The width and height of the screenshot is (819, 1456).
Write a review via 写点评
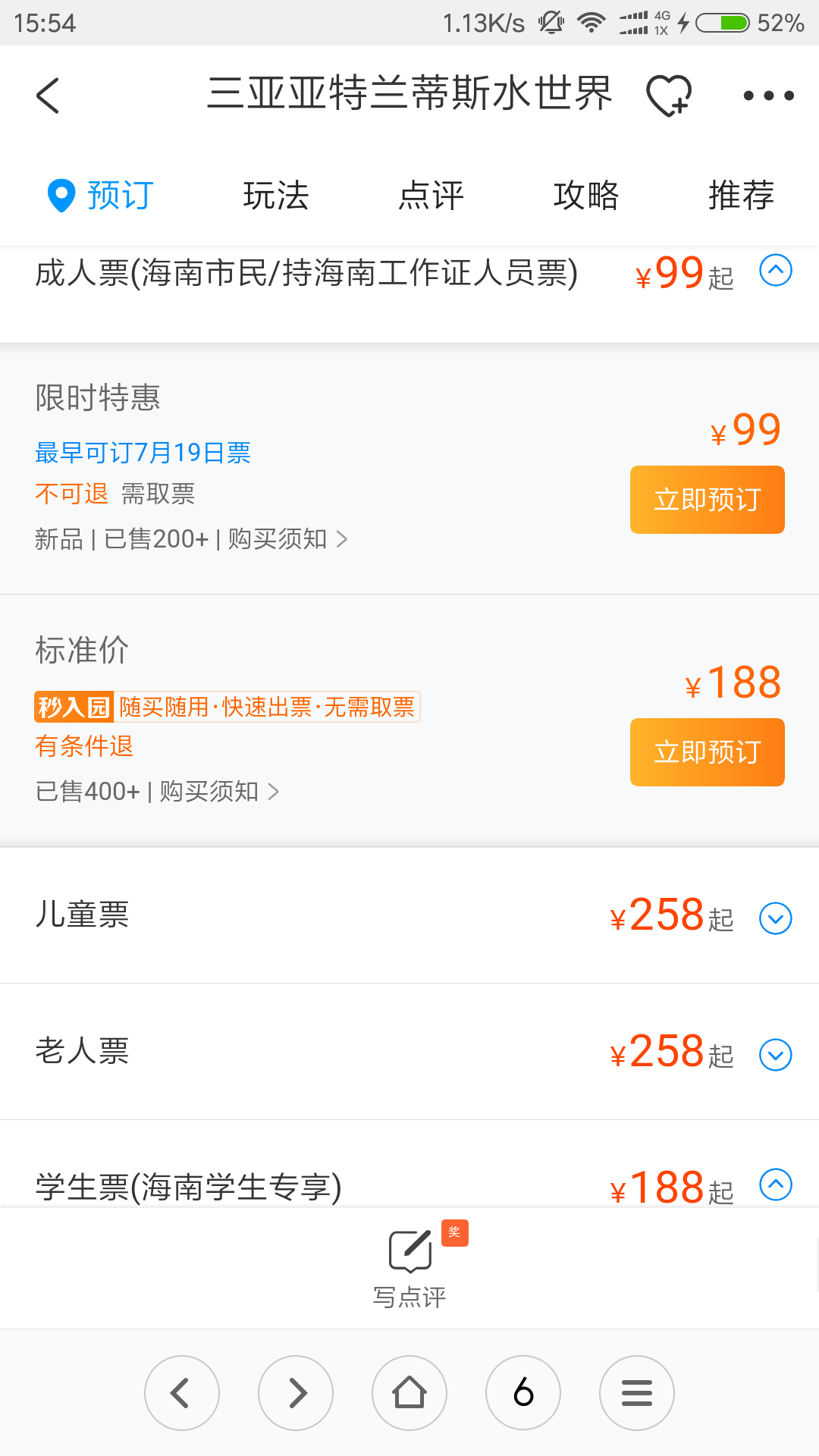[x=410, y=1267]
